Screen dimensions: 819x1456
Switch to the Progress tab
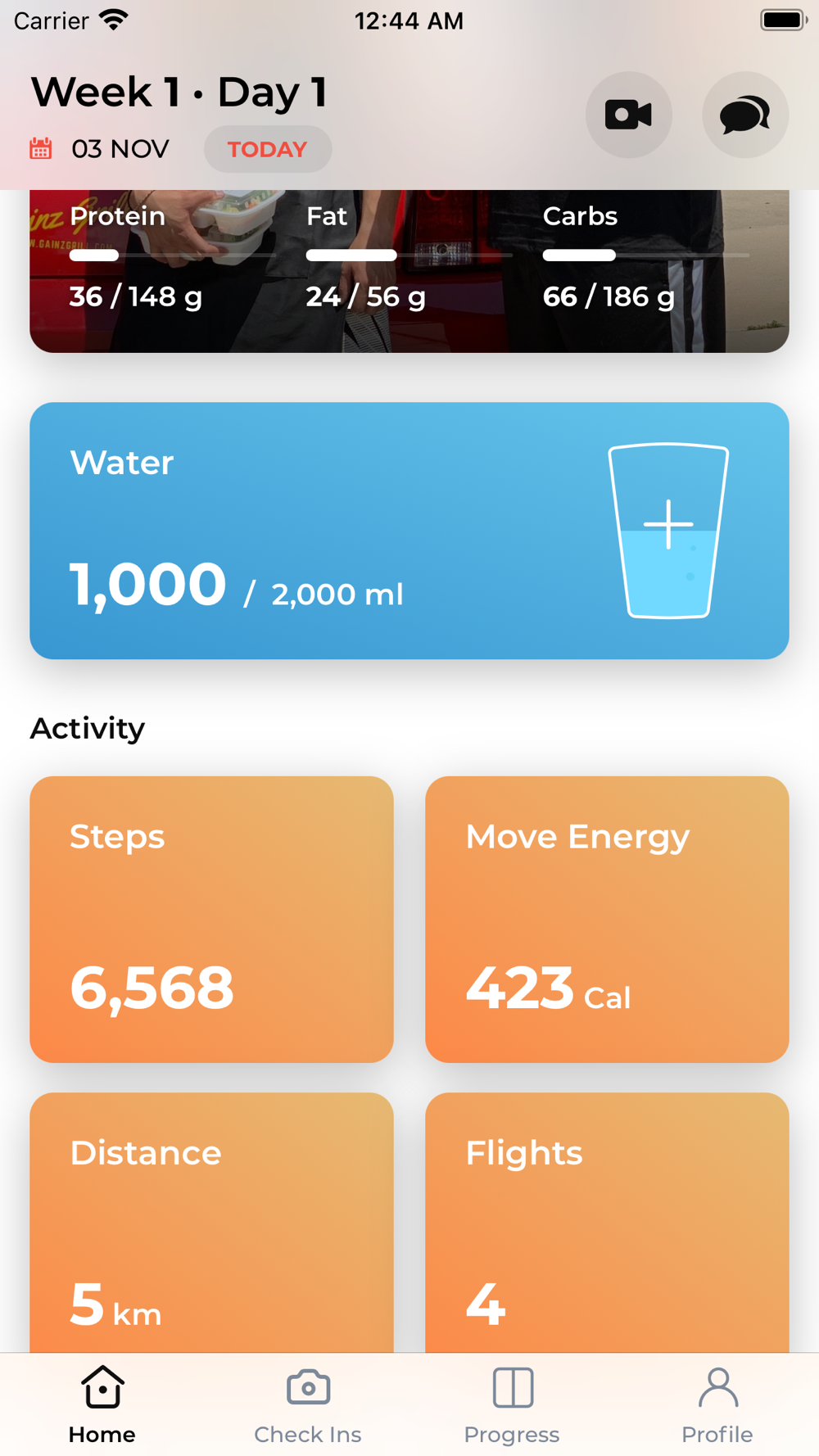512,1405
